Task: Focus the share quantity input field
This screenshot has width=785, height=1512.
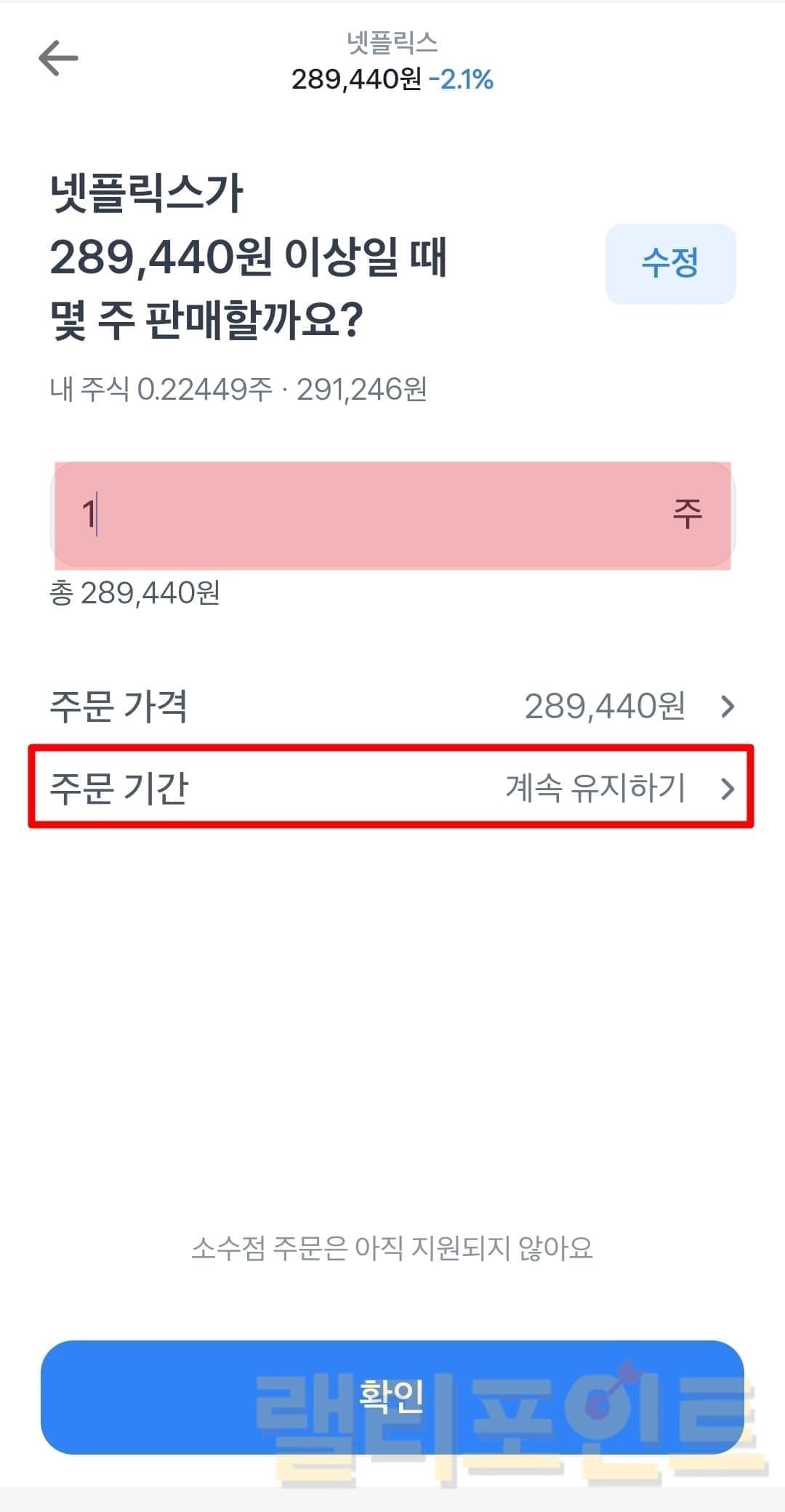Action: pos(378,515)
